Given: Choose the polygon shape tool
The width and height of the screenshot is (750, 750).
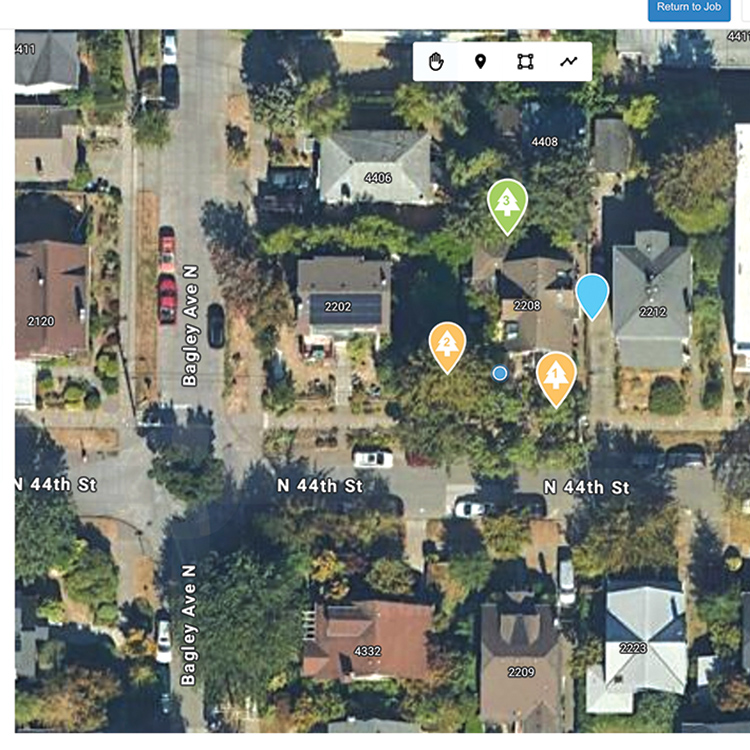Looking at the screenshot, I should pos(525,62).
